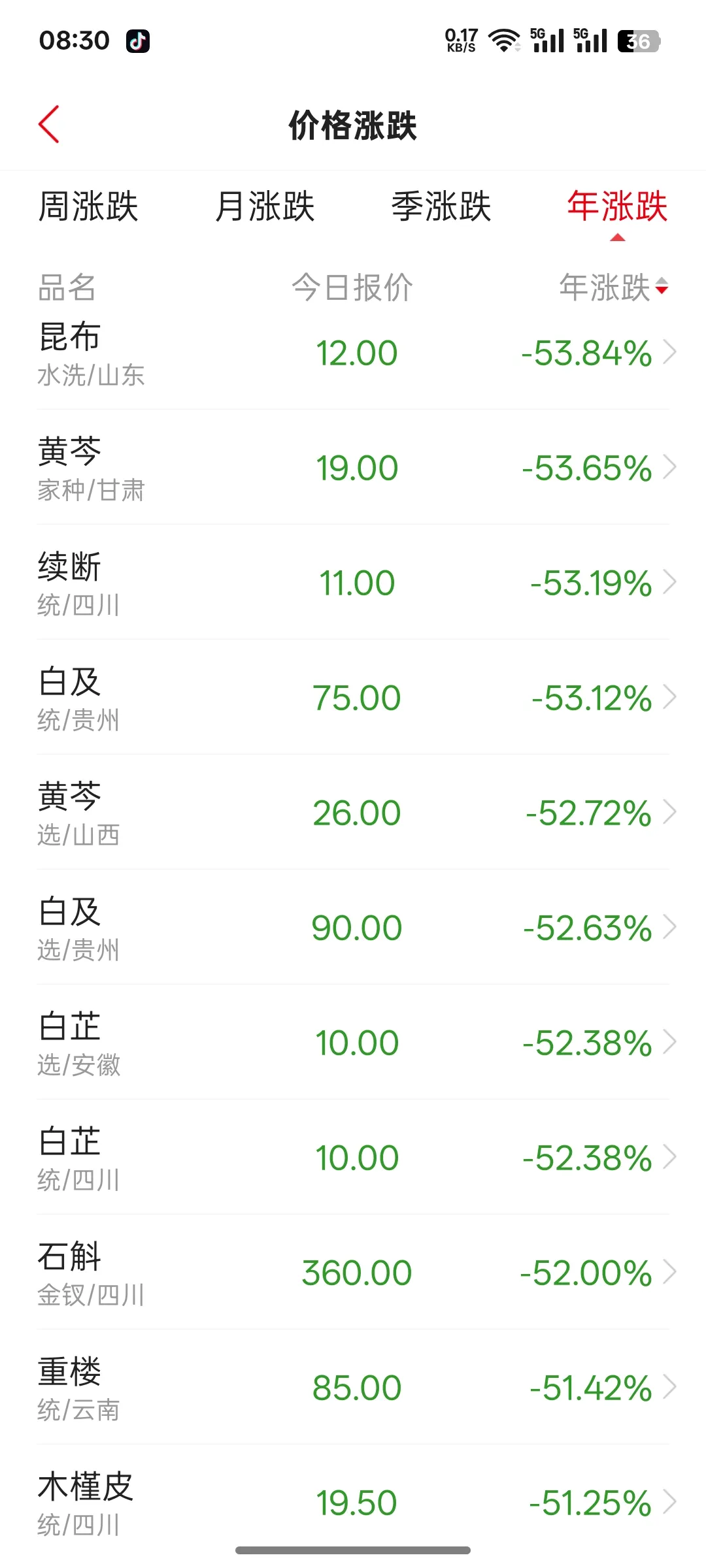Image resolution: width=706 pixels, height=1568 pixels.
Task: Open the 昆布 水洗/山东 price details
Action: [x=353, y=353]
